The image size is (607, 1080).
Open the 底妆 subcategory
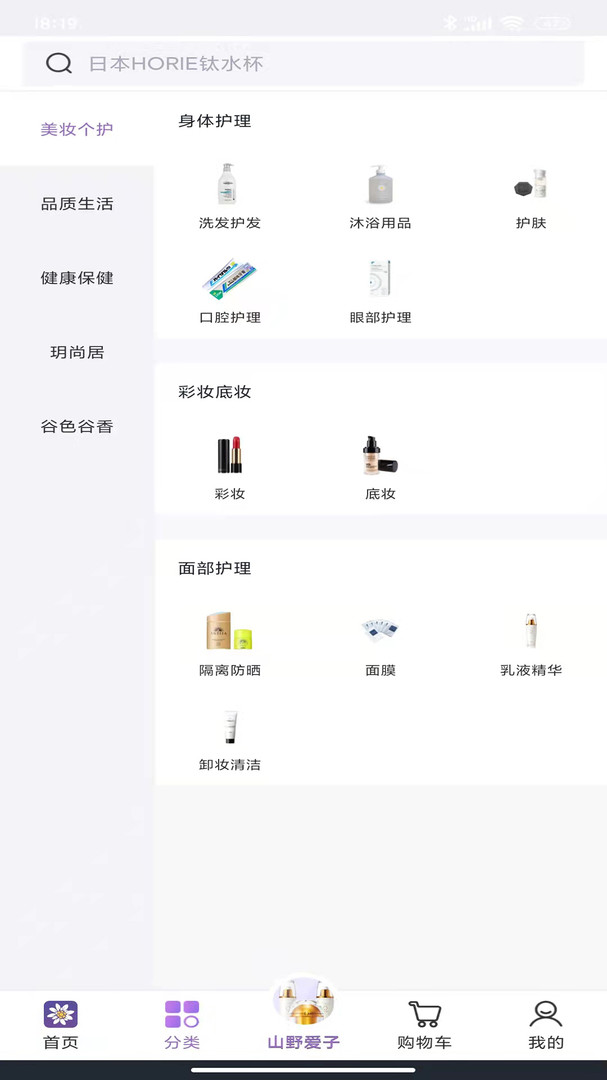pos(380,467)
